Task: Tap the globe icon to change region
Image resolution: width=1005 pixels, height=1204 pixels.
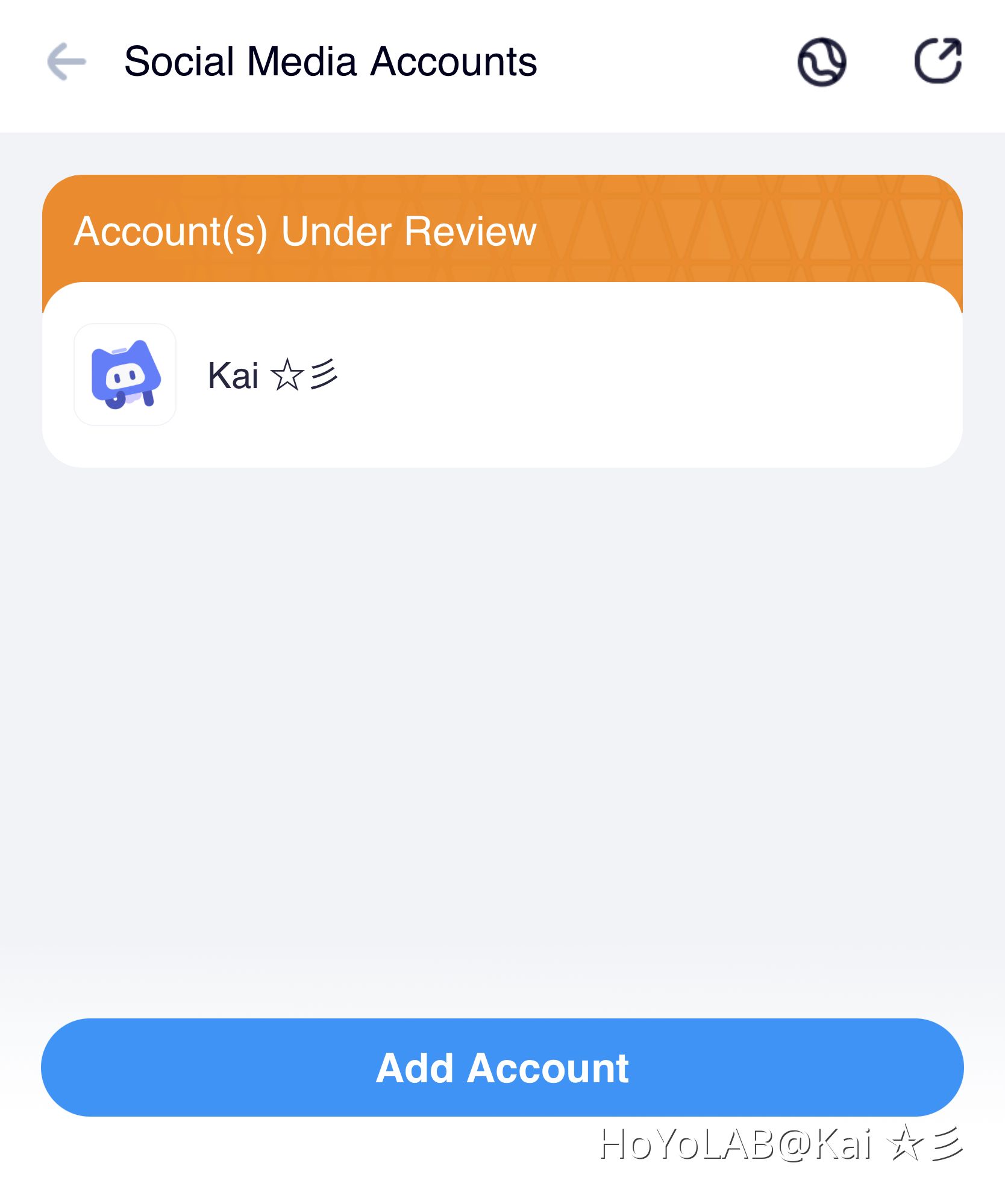Action: click(x=822, y=60)
